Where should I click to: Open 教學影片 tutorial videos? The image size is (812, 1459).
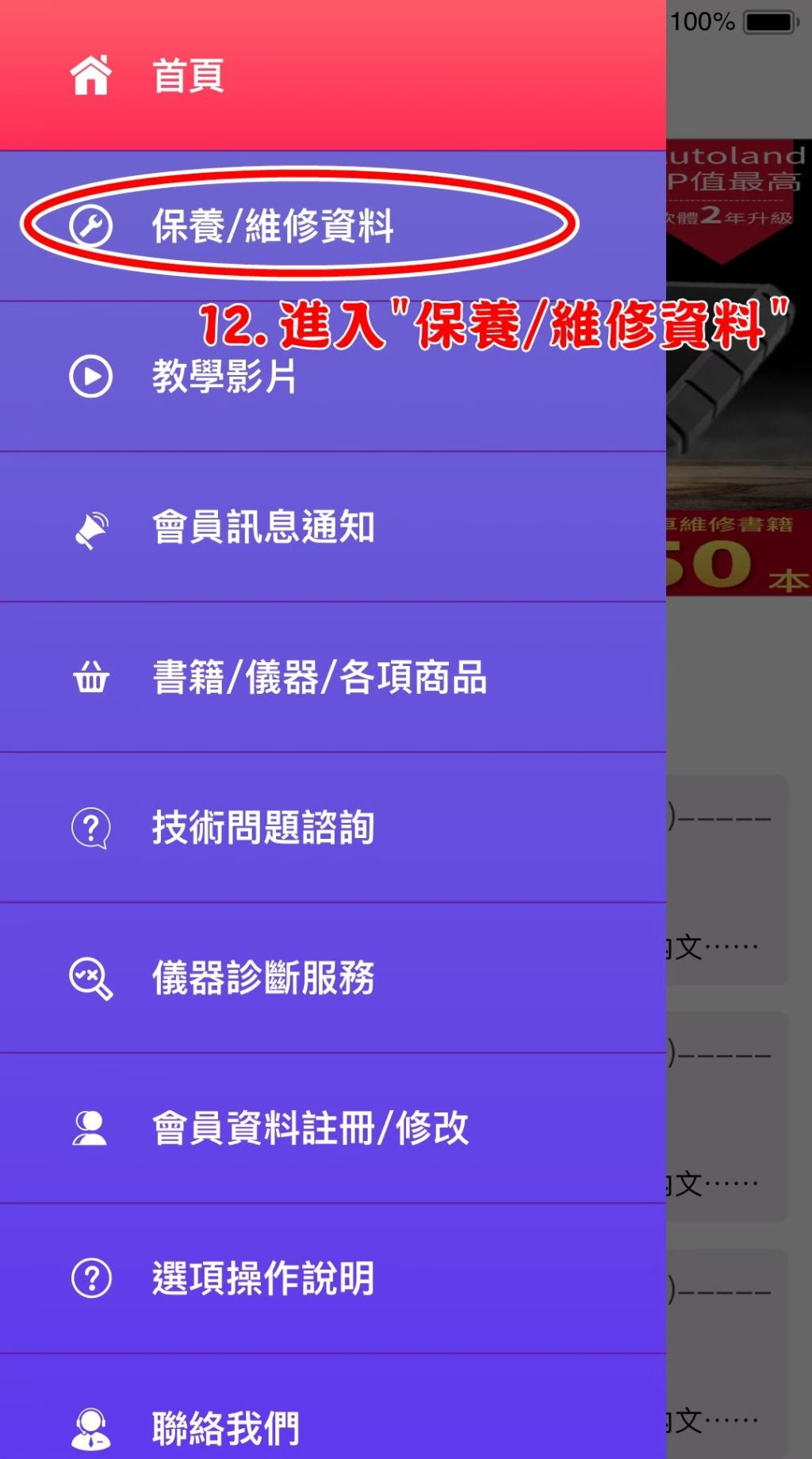click(x=224, y=377)
